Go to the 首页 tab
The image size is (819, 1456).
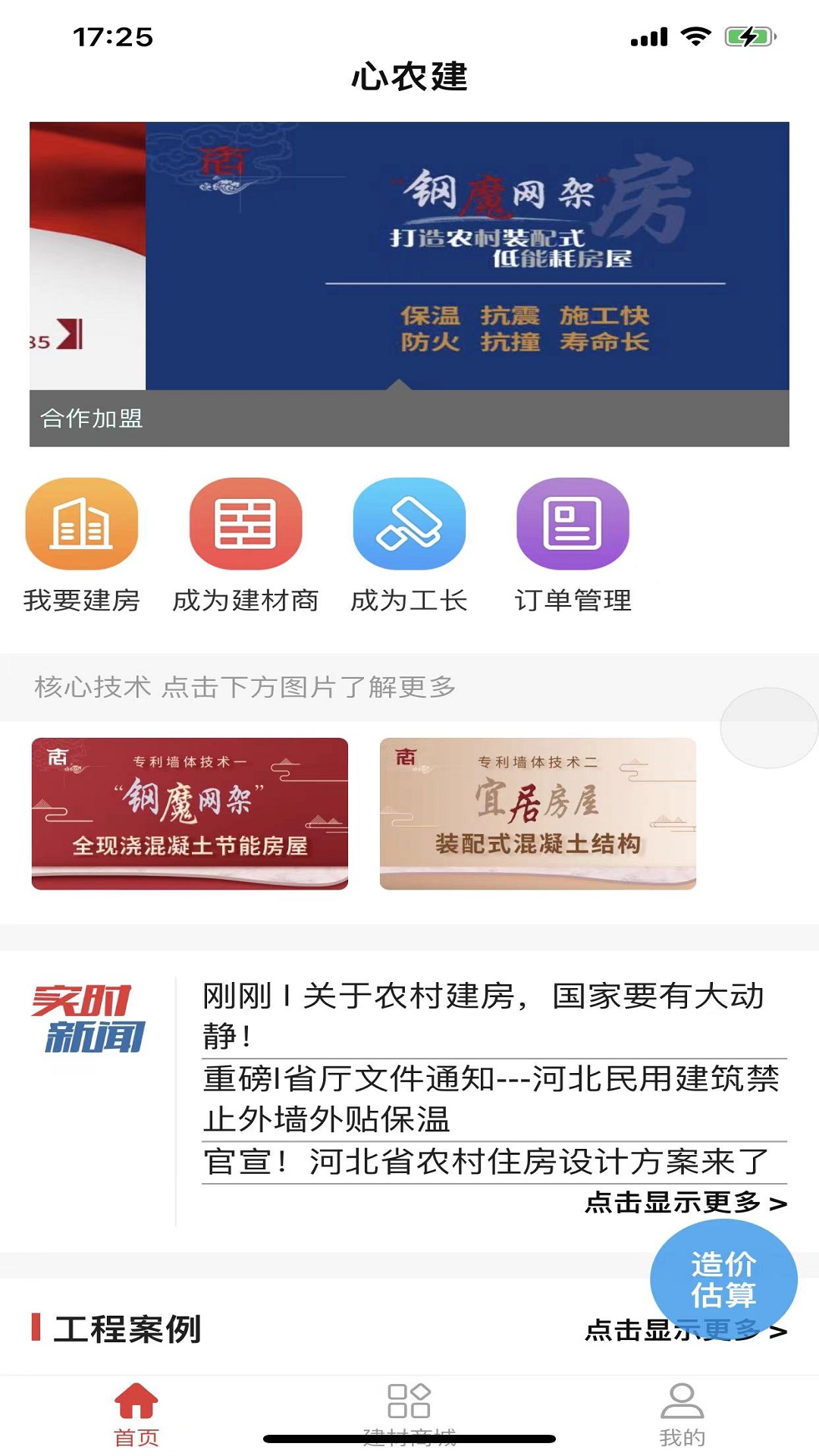pyautogui.click(x=136, y=1414)
